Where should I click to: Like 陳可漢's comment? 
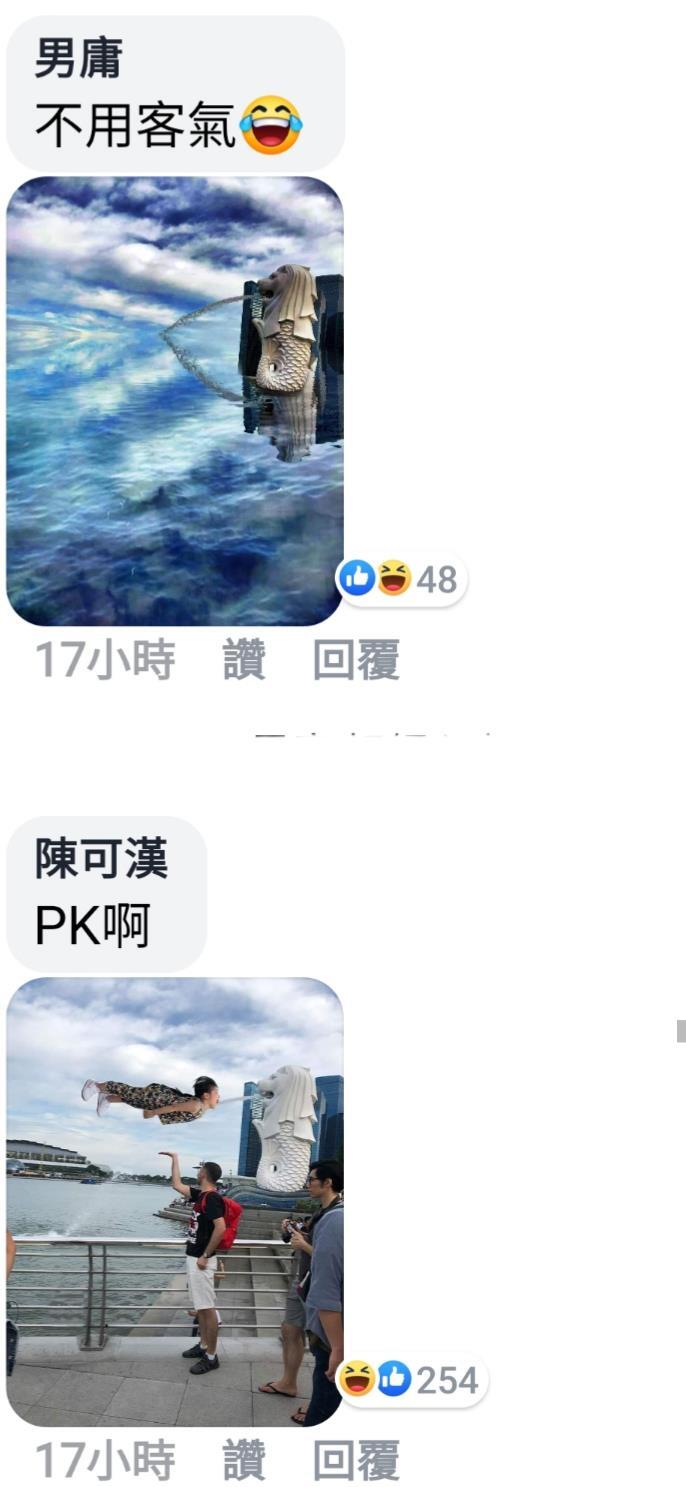pos(244,1460)
